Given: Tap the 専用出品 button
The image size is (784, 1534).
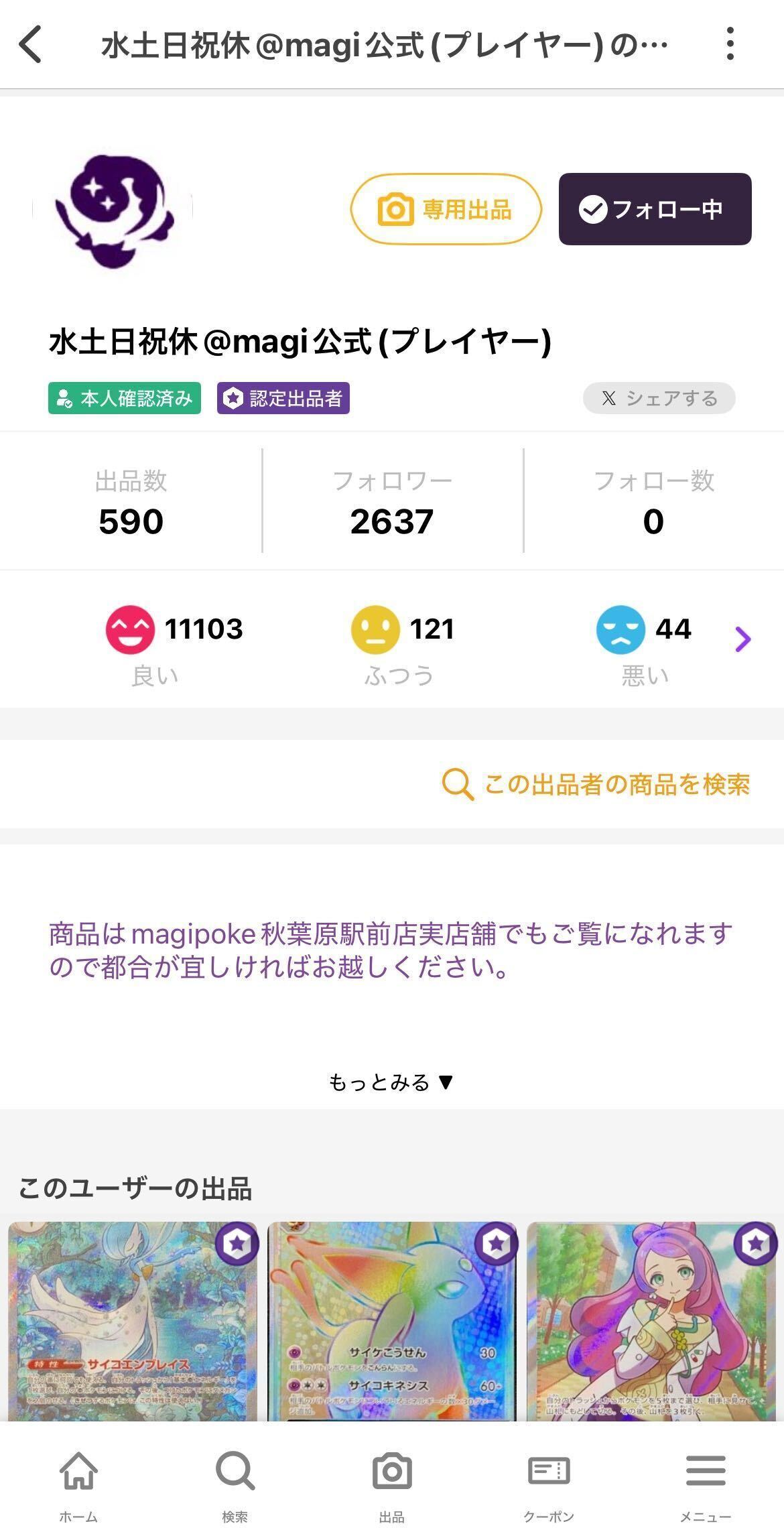Looking at the screenshot, I should 446,209.
